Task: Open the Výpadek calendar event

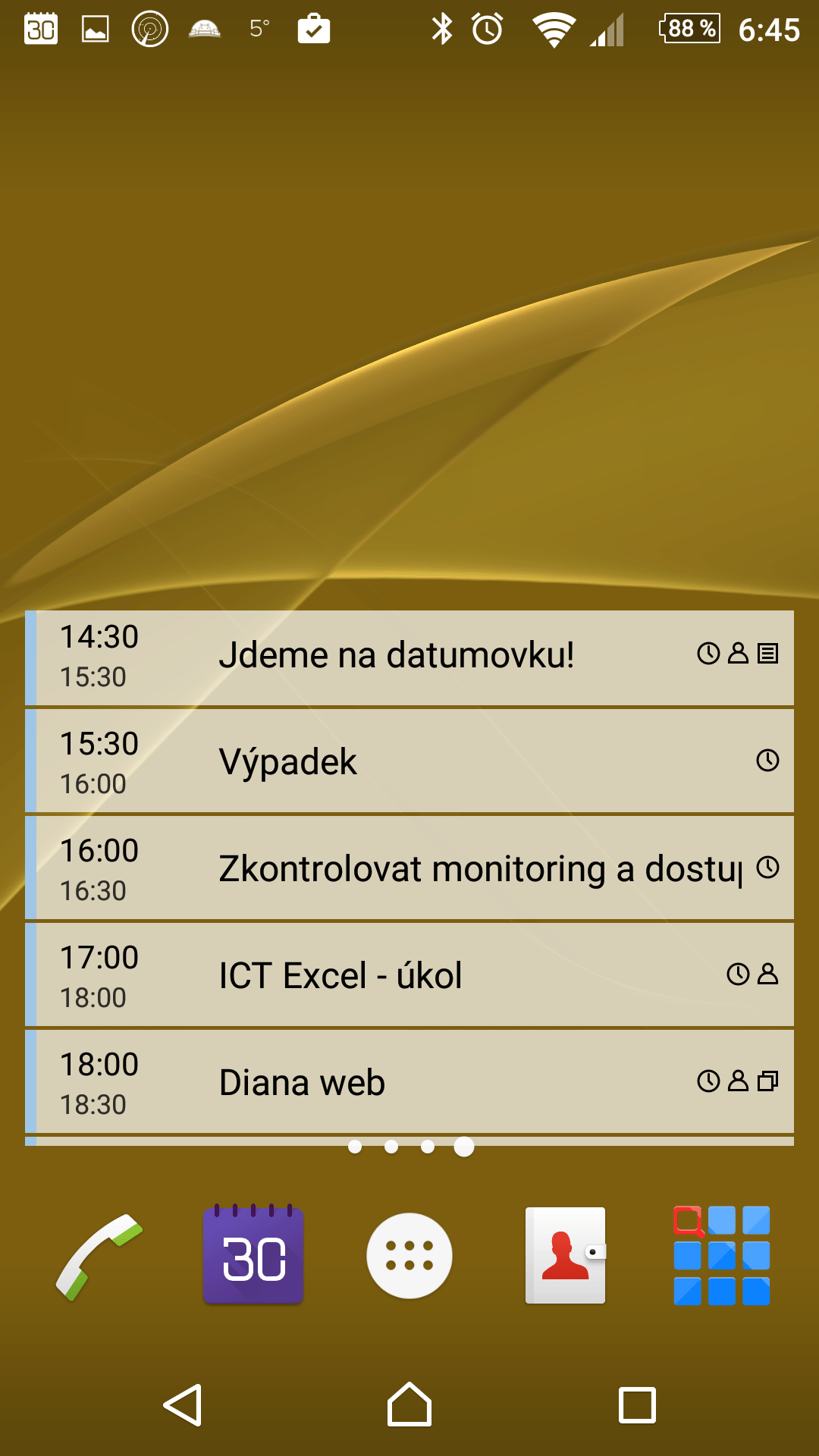Action: (409, 761)
